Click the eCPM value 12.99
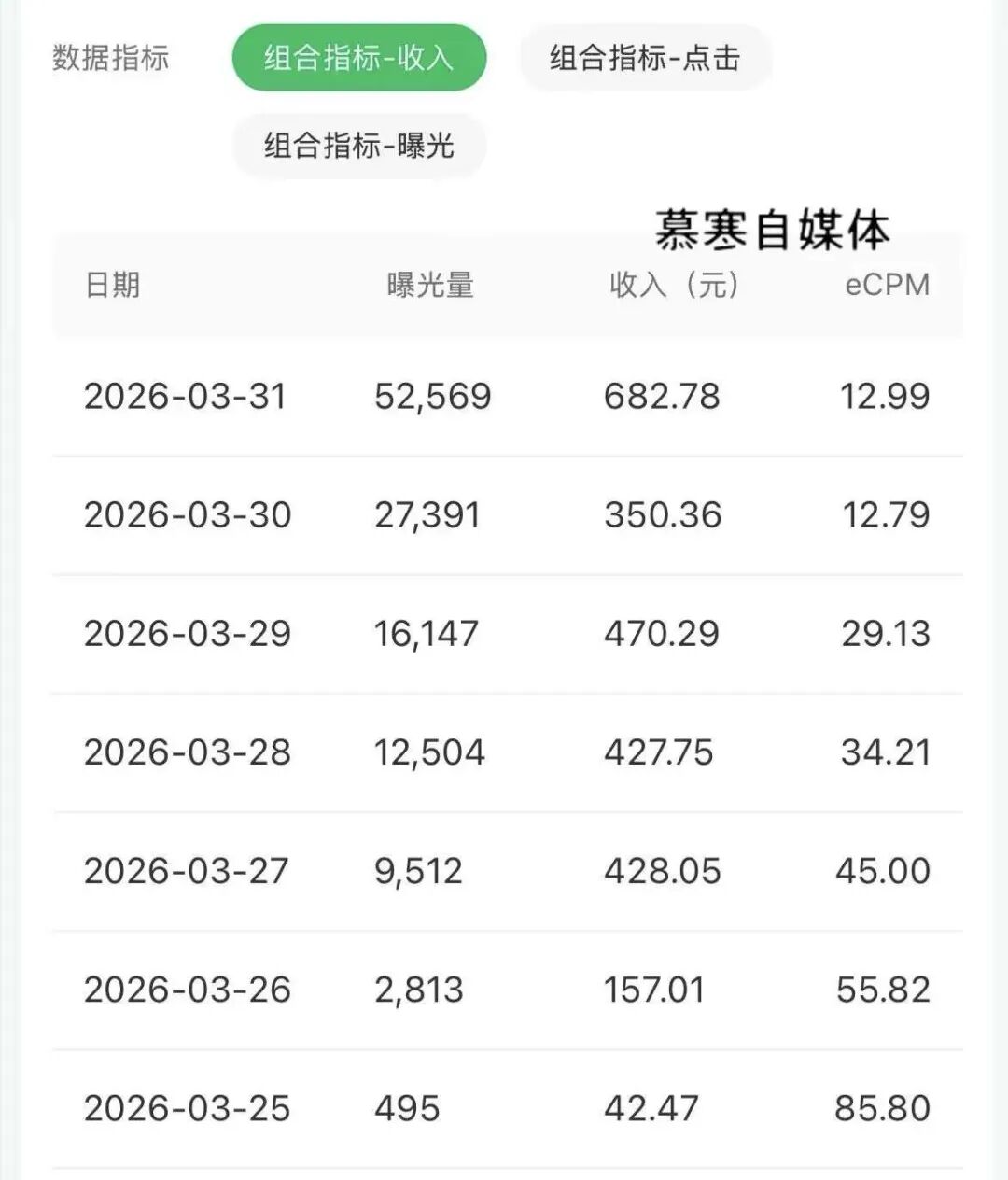The image size is (1008, 1180). coord(881,396)
